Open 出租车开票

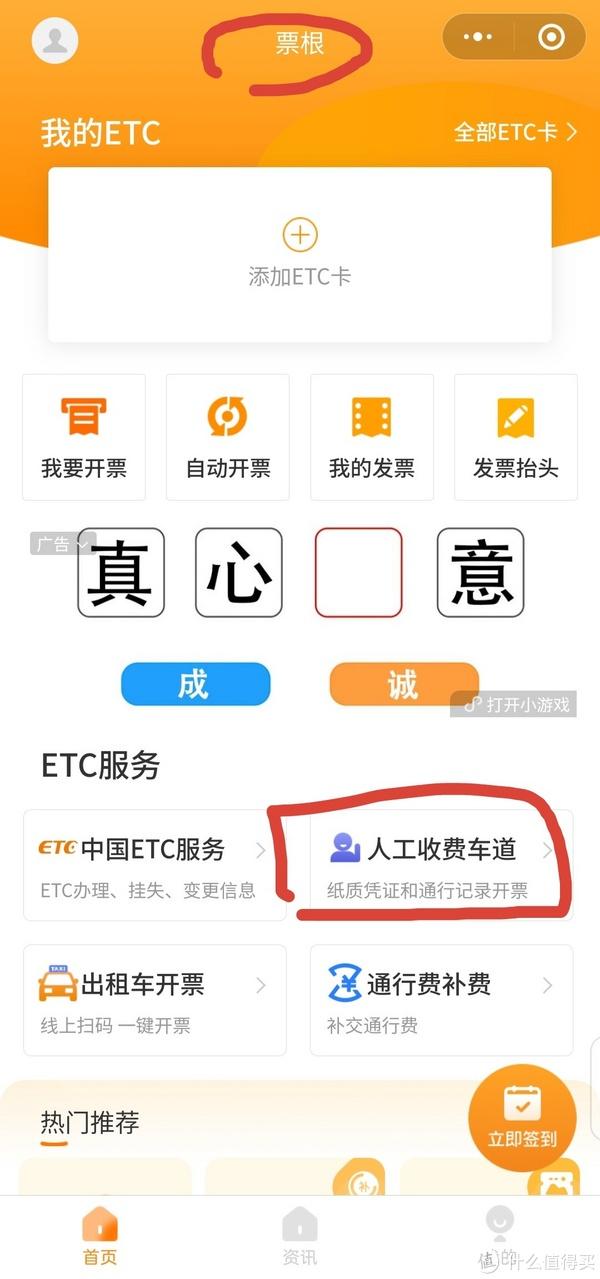pos(153,999)
